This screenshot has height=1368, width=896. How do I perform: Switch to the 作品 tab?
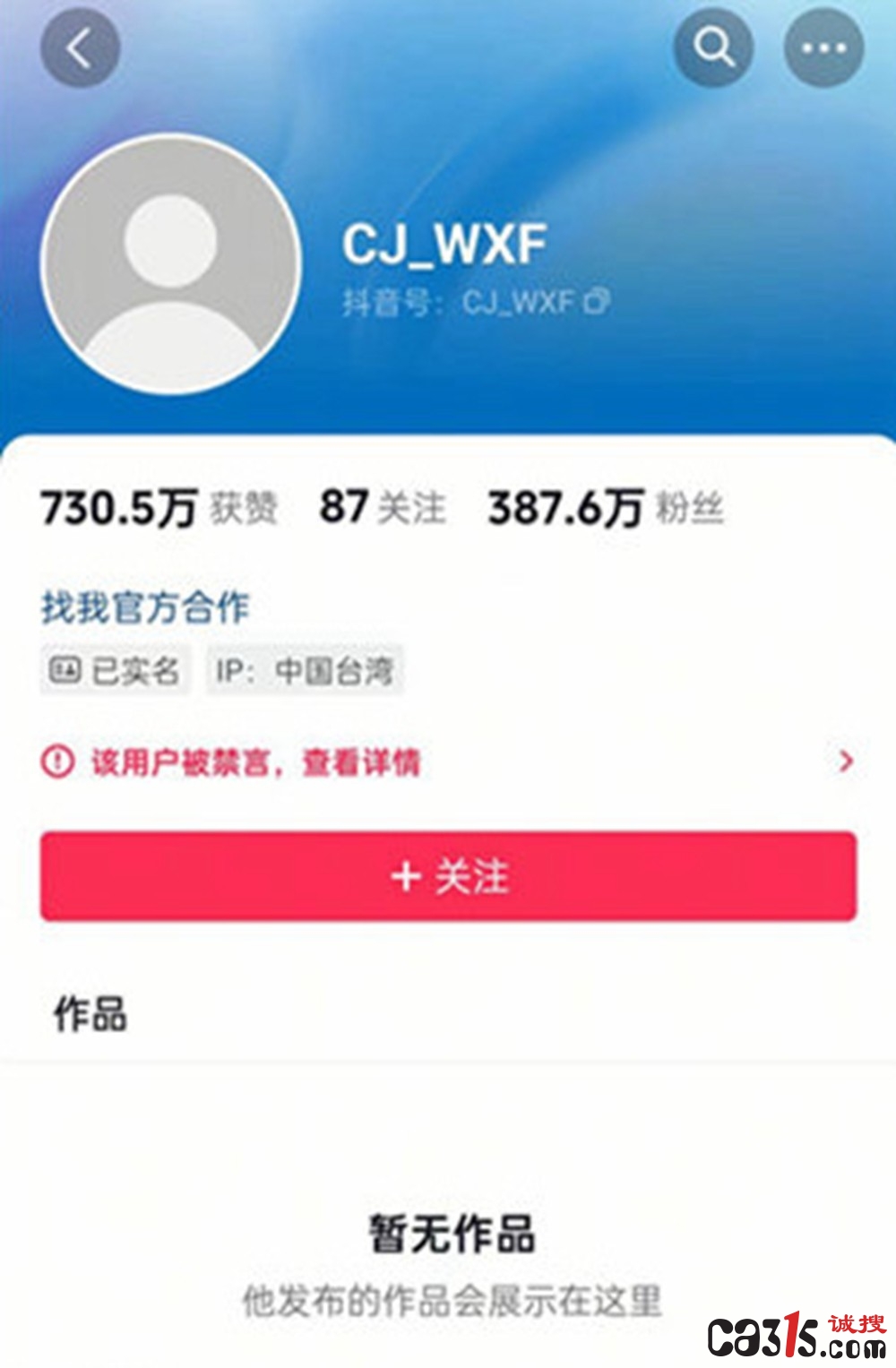pos(90,1015)
